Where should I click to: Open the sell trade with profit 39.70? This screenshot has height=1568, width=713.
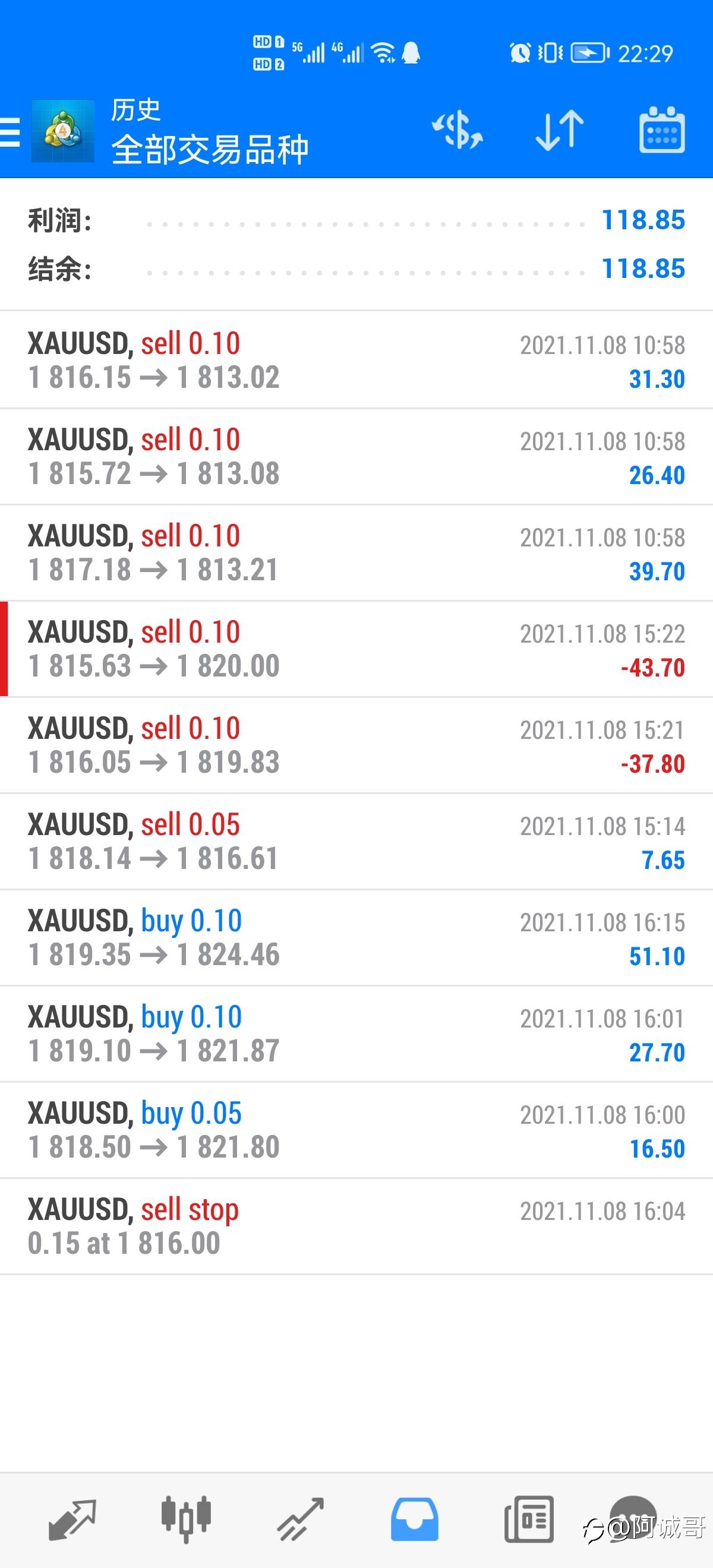(356, 553)
